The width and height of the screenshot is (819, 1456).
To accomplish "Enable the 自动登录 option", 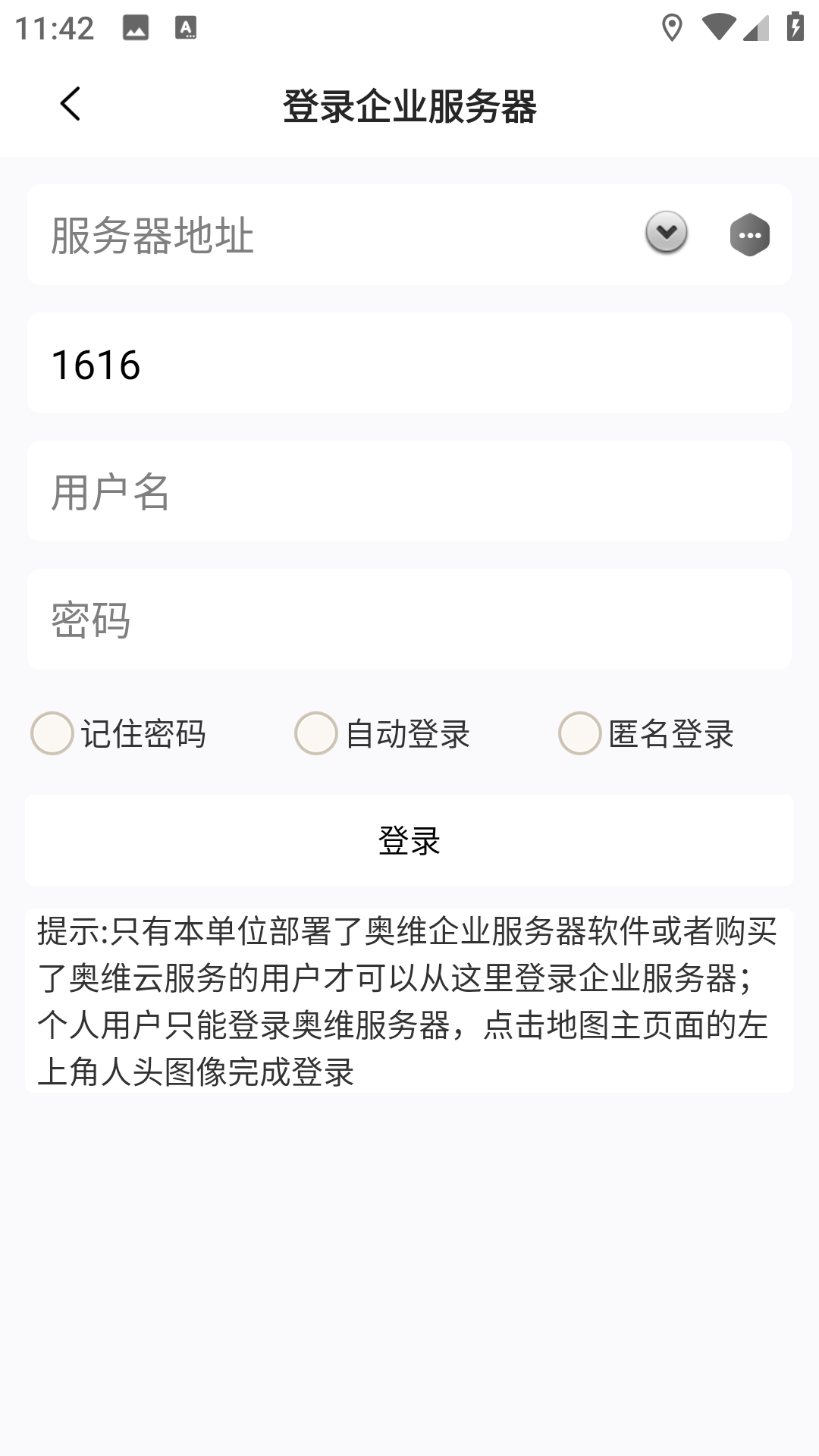I will coord(315,734).
